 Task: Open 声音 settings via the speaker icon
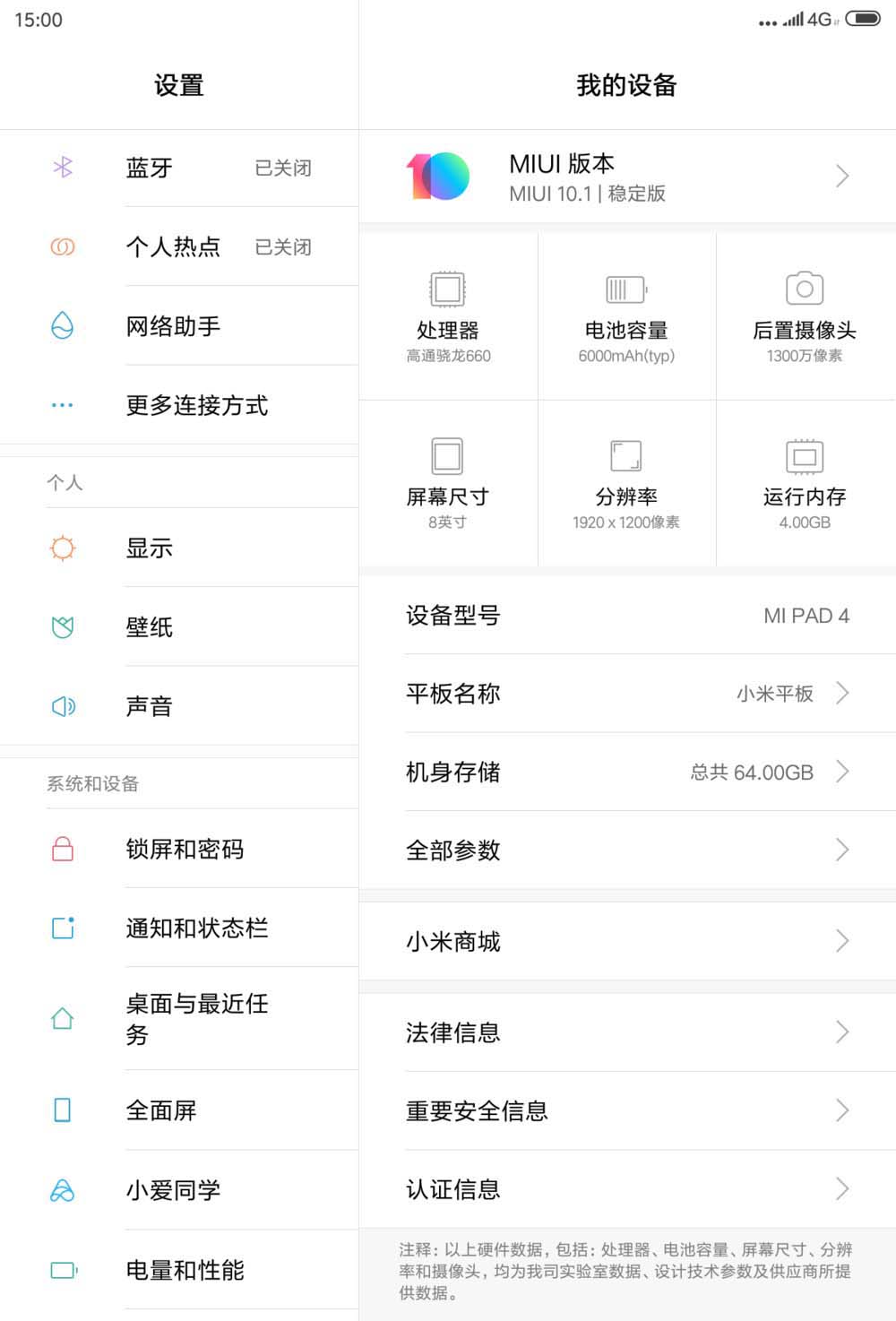61,705
